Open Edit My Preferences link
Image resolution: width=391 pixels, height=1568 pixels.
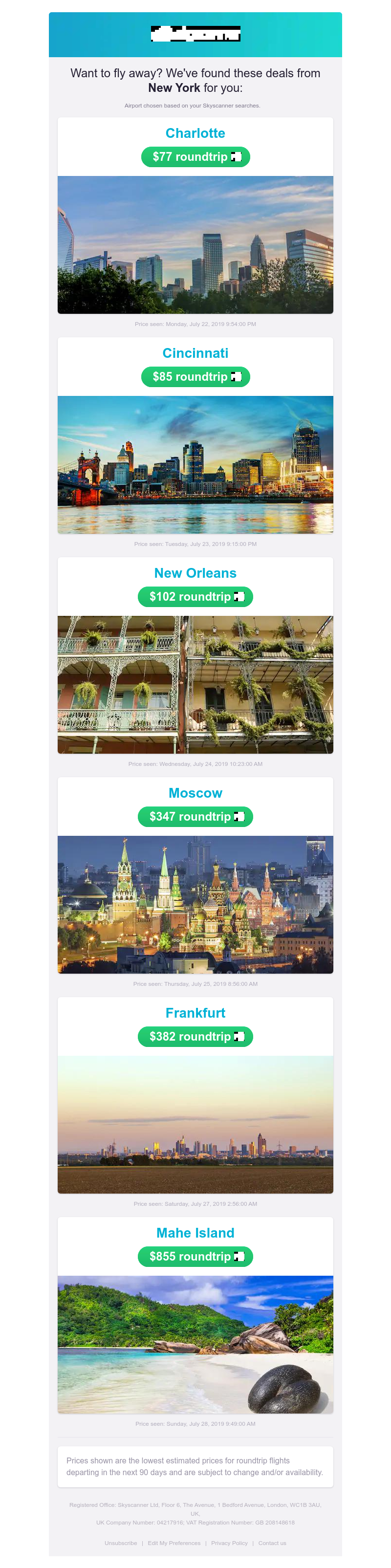coord(174,1543)
